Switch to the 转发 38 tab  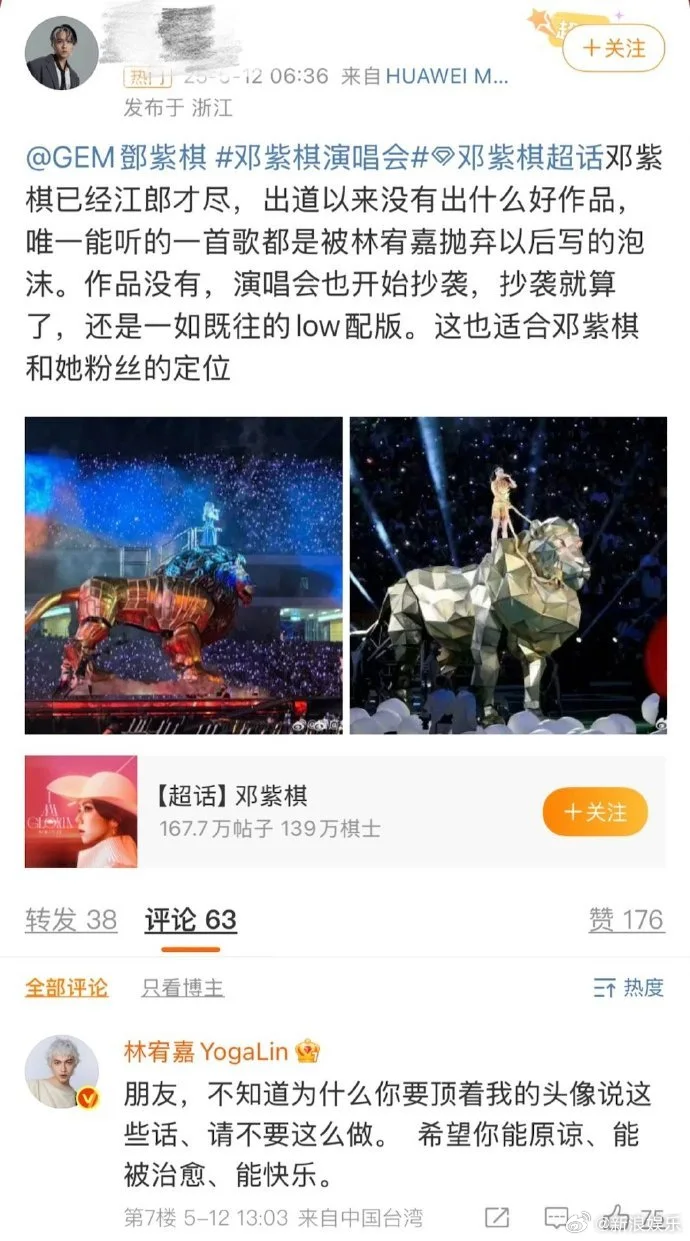click(71, 920)
